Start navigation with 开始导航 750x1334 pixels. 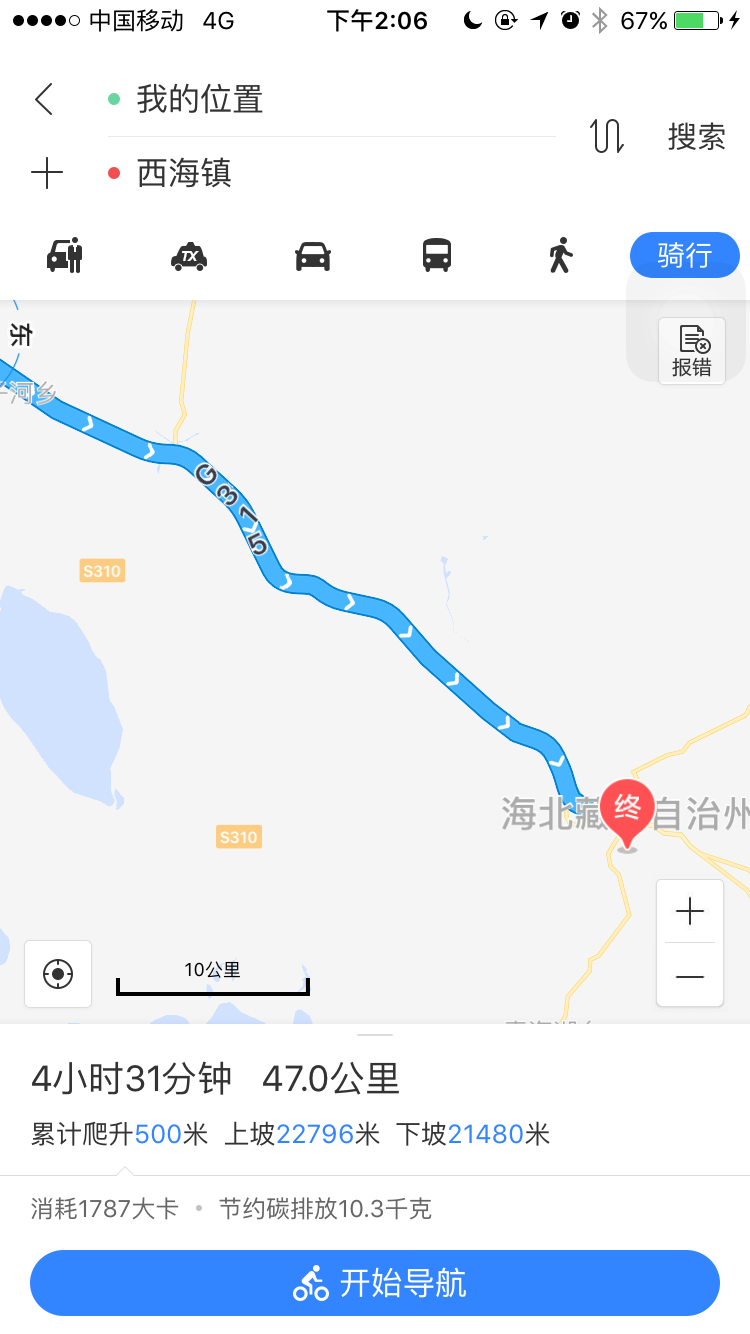(375, 1283)
